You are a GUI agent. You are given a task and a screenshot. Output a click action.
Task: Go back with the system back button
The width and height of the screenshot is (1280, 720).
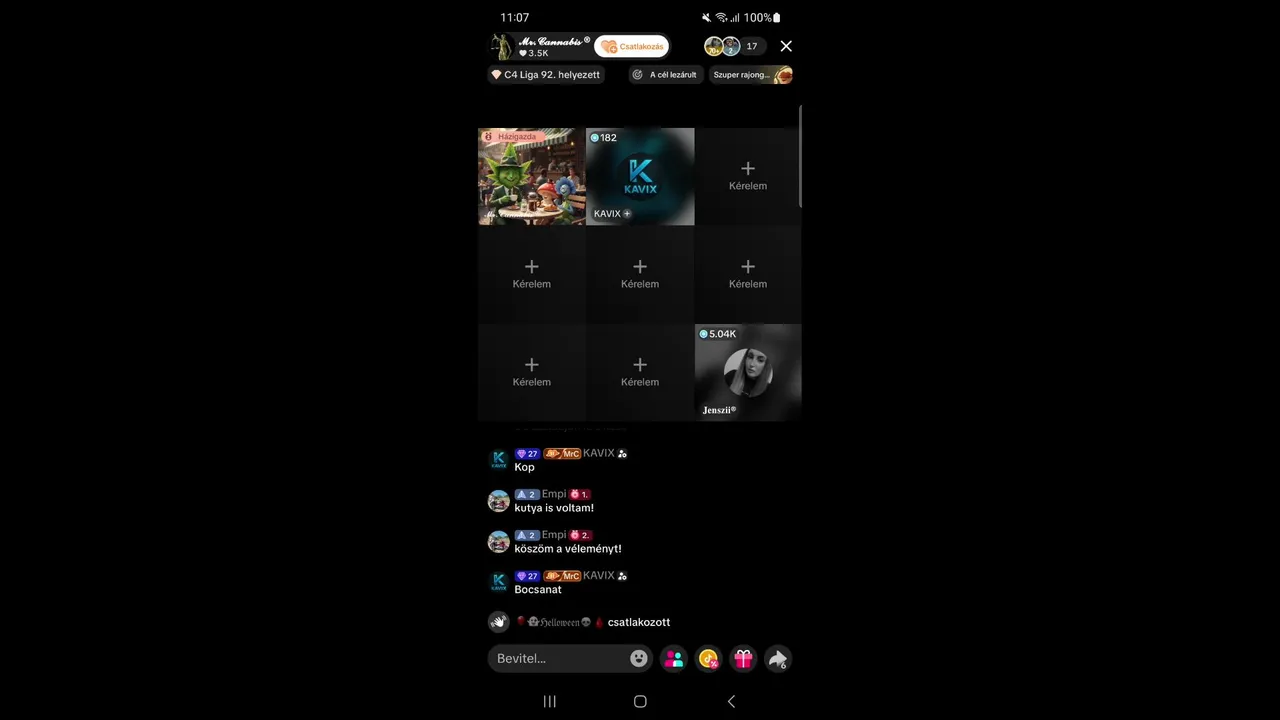pyautogui.click(x=731, y=701)
